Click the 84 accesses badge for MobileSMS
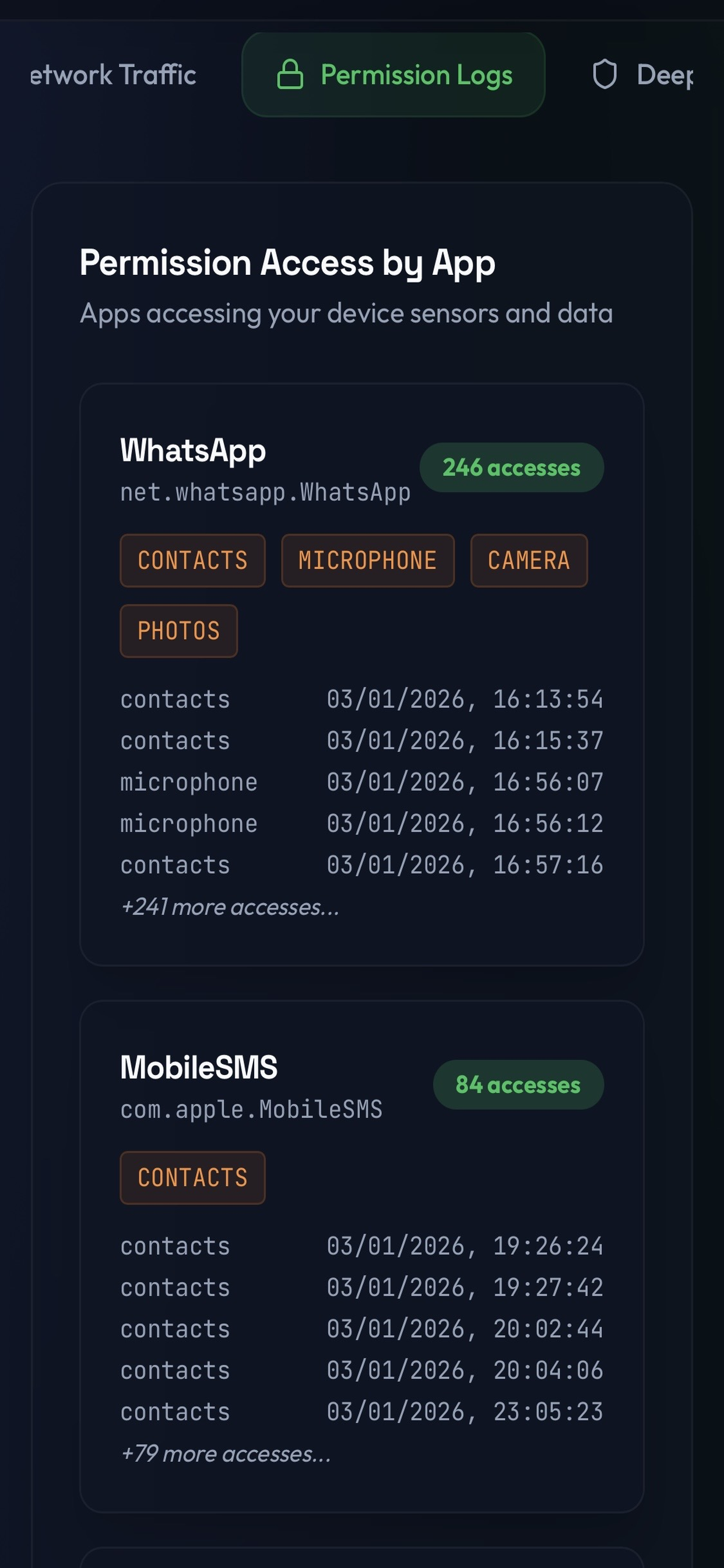This screenshot has height=1568, width=724. (518, 1084)
